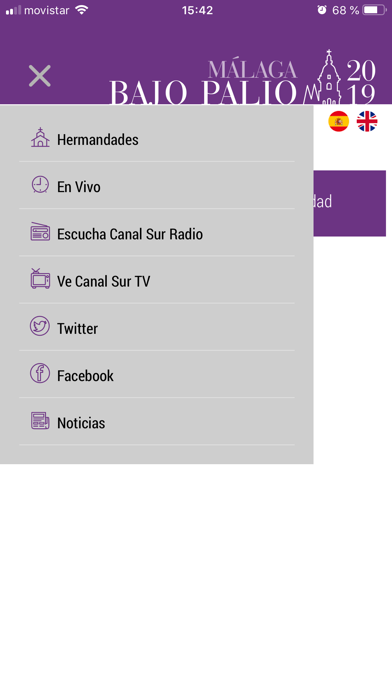Select Escucha Canal Sur Radio
This screenshot has width=392, height=696.
[x=157, y=233]
